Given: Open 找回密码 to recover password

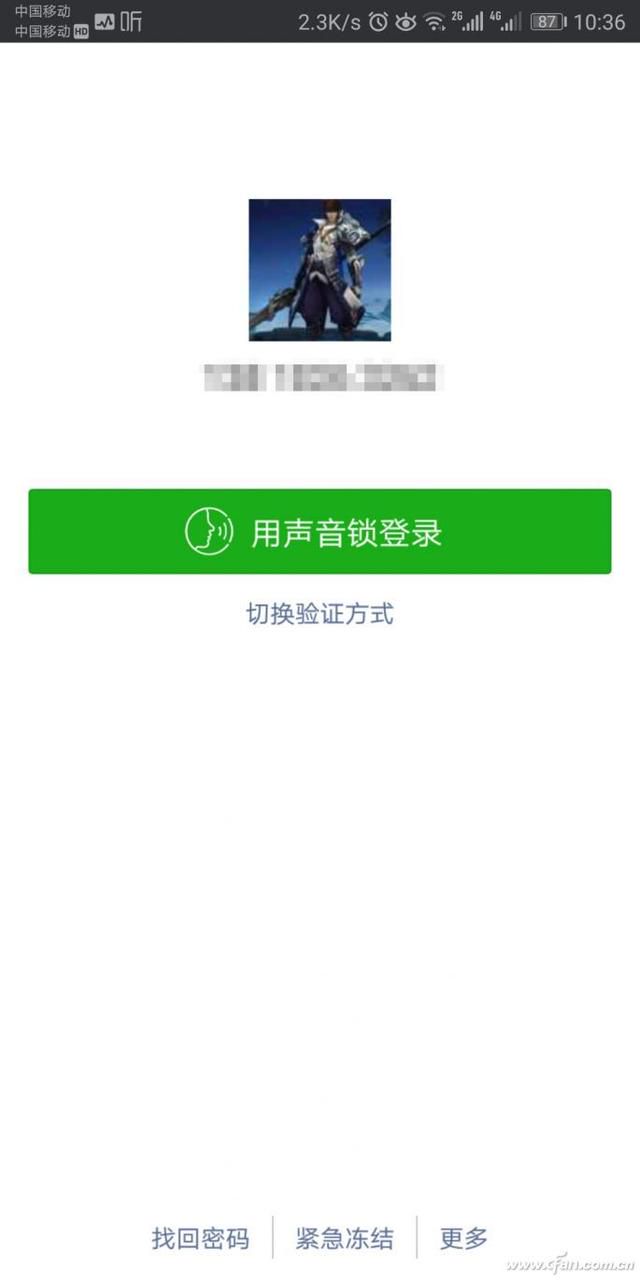Looking at the screenshot, I should coord(200,1239).
